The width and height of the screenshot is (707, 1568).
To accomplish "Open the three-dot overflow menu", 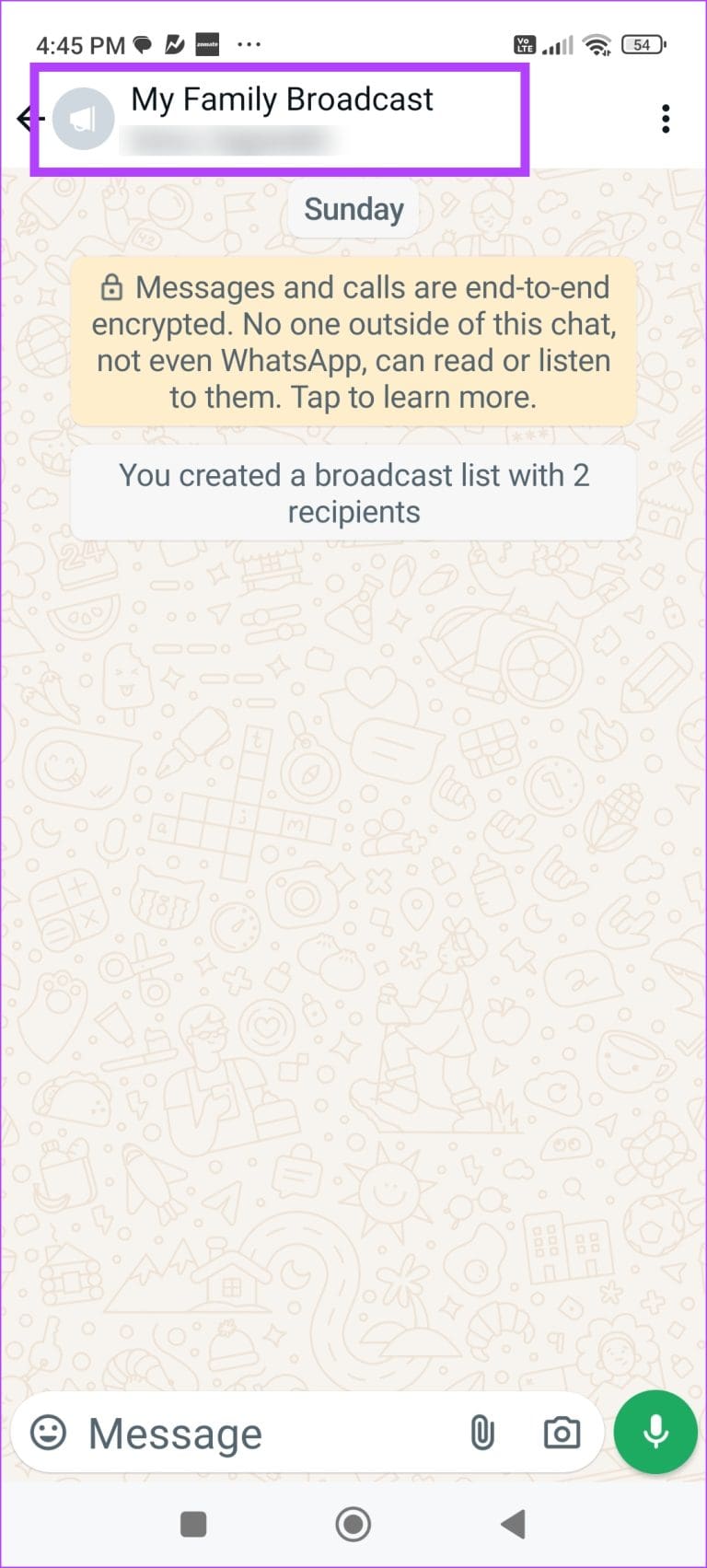I will click(666, 119).
